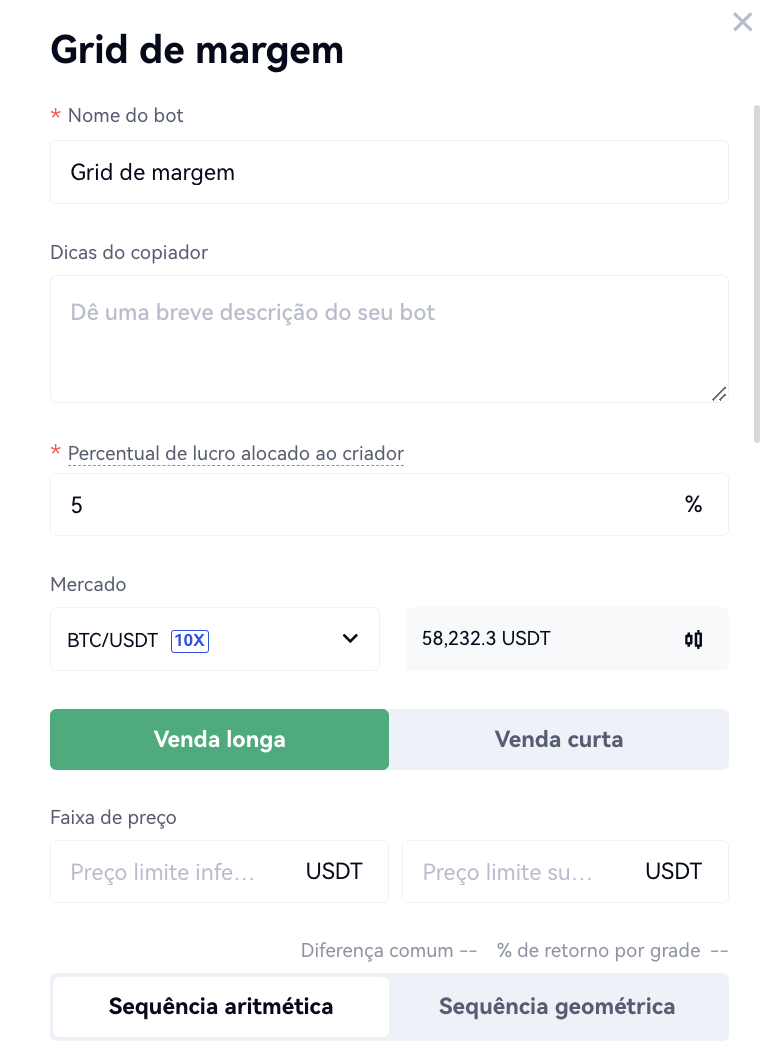The image size is (774, 1060).
Task: Open the BTC/USDT market dropdown
Action: 214,639
